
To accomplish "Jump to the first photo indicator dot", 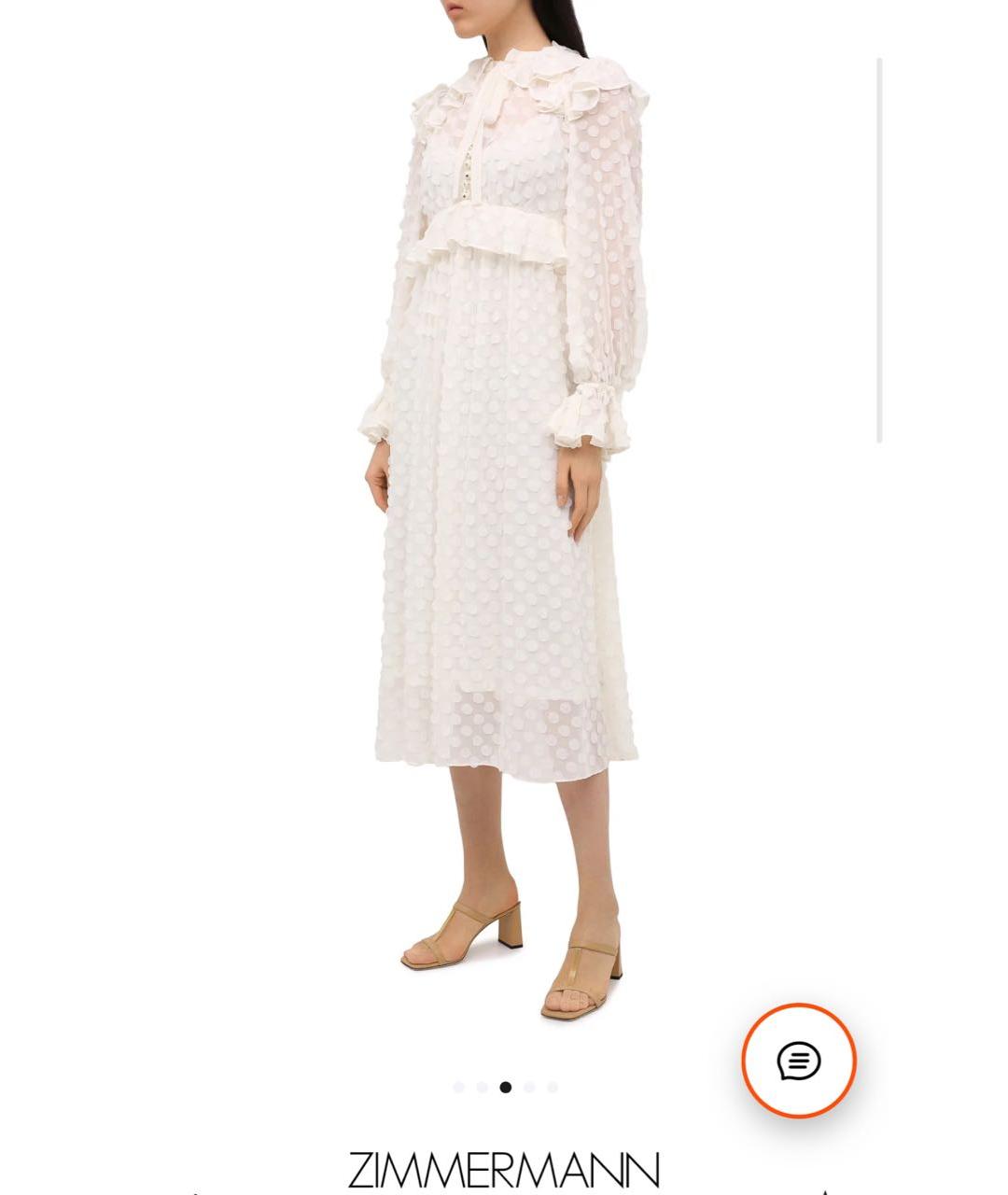I will (458, 1087).
